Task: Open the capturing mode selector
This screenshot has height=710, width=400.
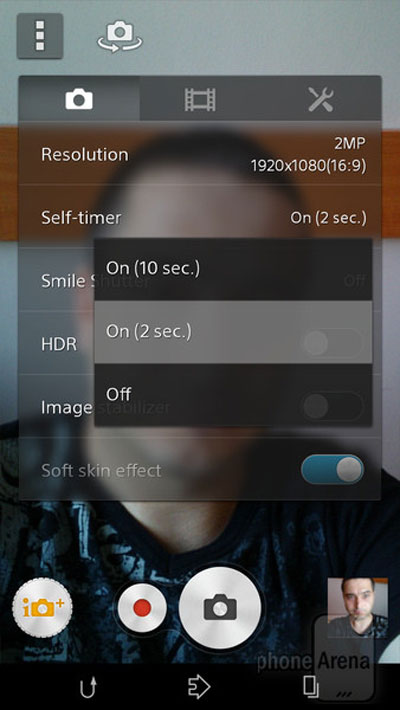Action: (42, 608)
